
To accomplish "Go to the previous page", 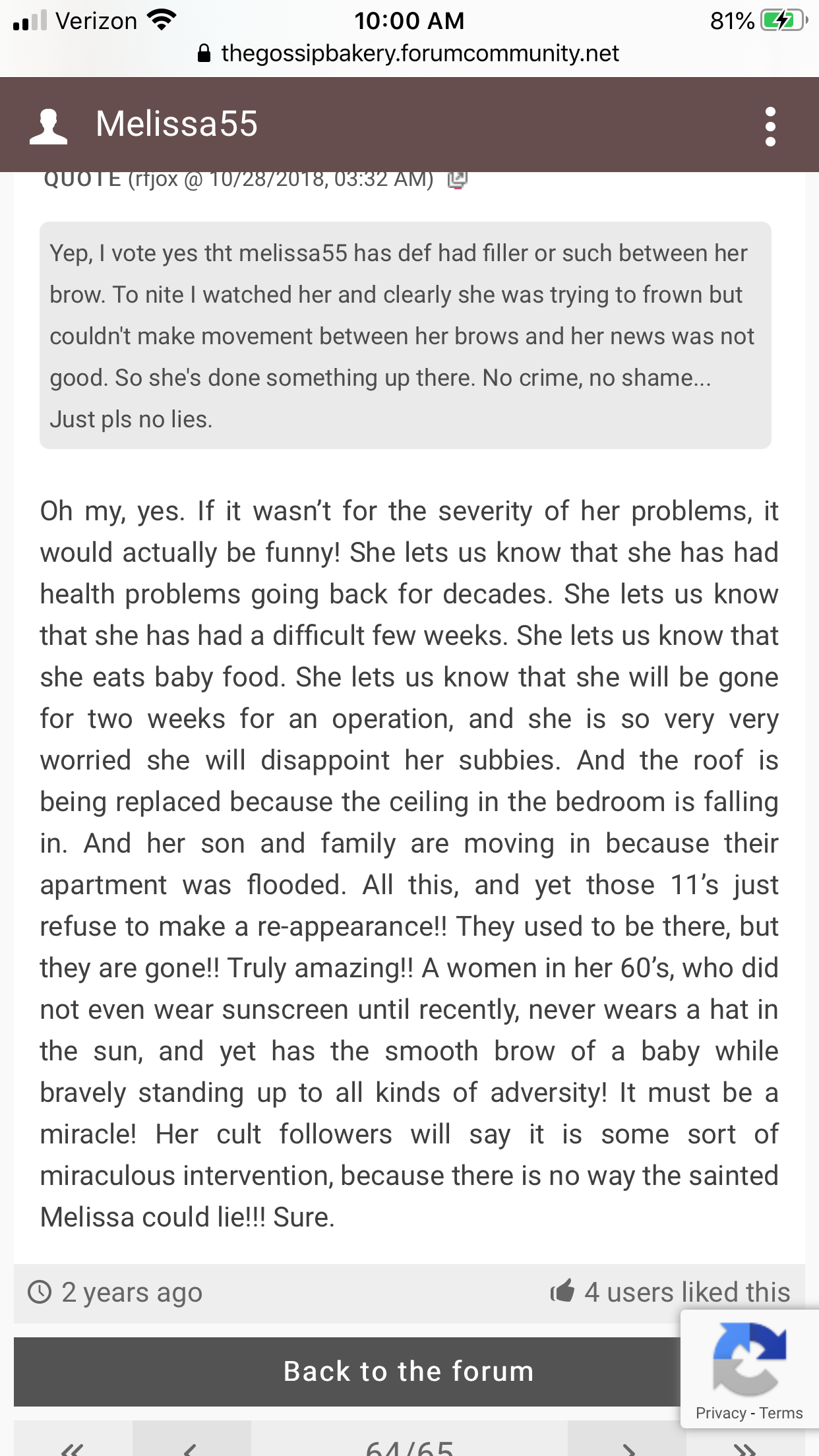I will pyautogui.click(x=191, y=1447).
